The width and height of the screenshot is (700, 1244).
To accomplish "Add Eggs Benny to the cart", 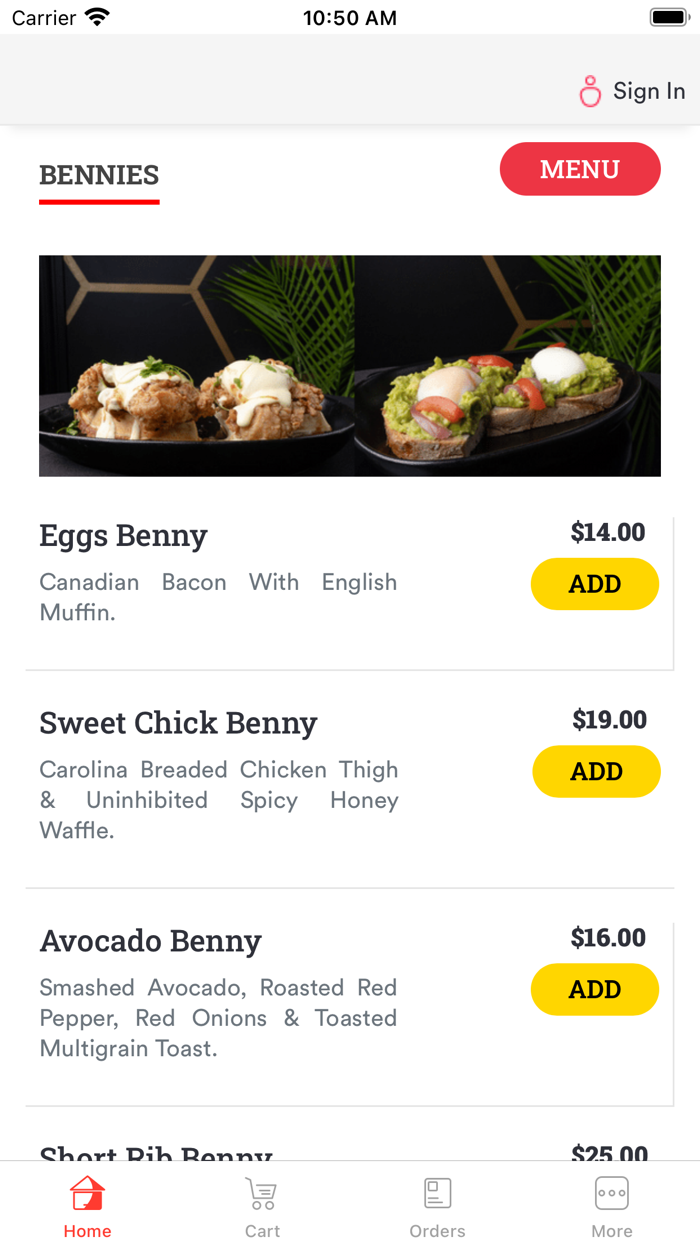I will [x=595, y=584].
